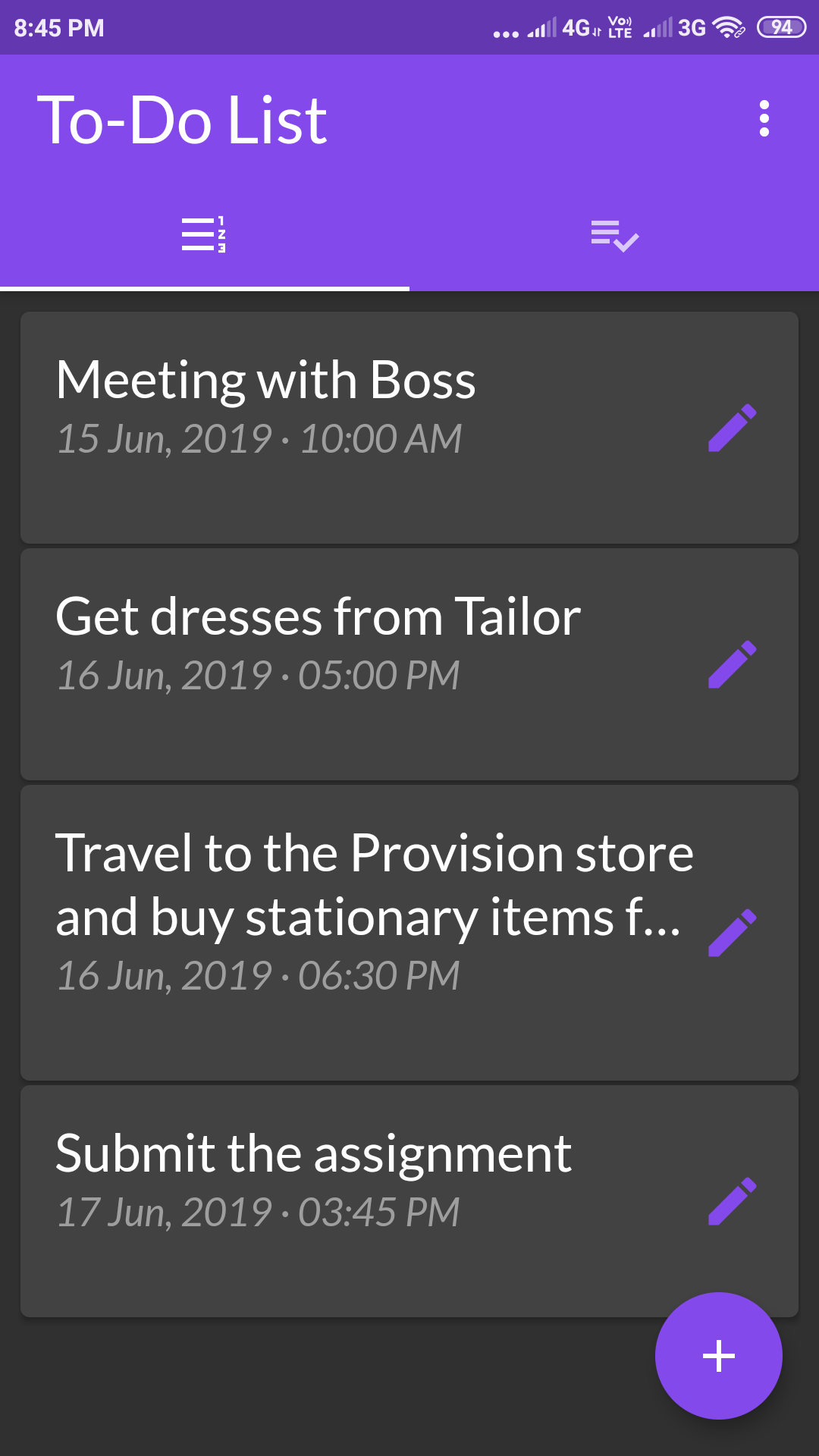The height and width of the screenshot is (1456, 819).
Task: Edit the Meeting with Boss task
Action: (732, 428)
